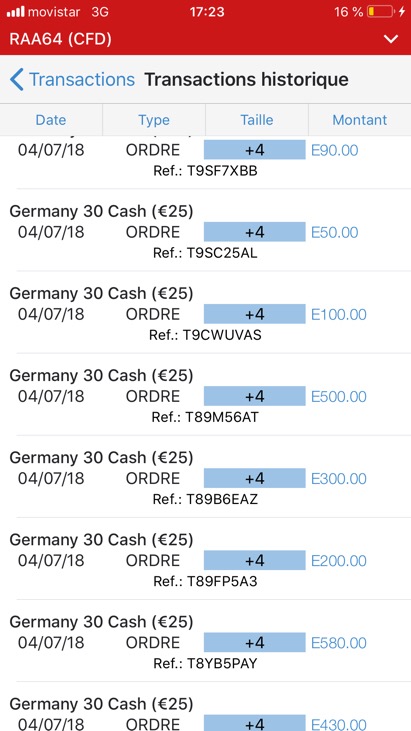Image resolution: width=411 pixels, height=731 pixels.
Task: Sort by the Type column
Action: 154,120
